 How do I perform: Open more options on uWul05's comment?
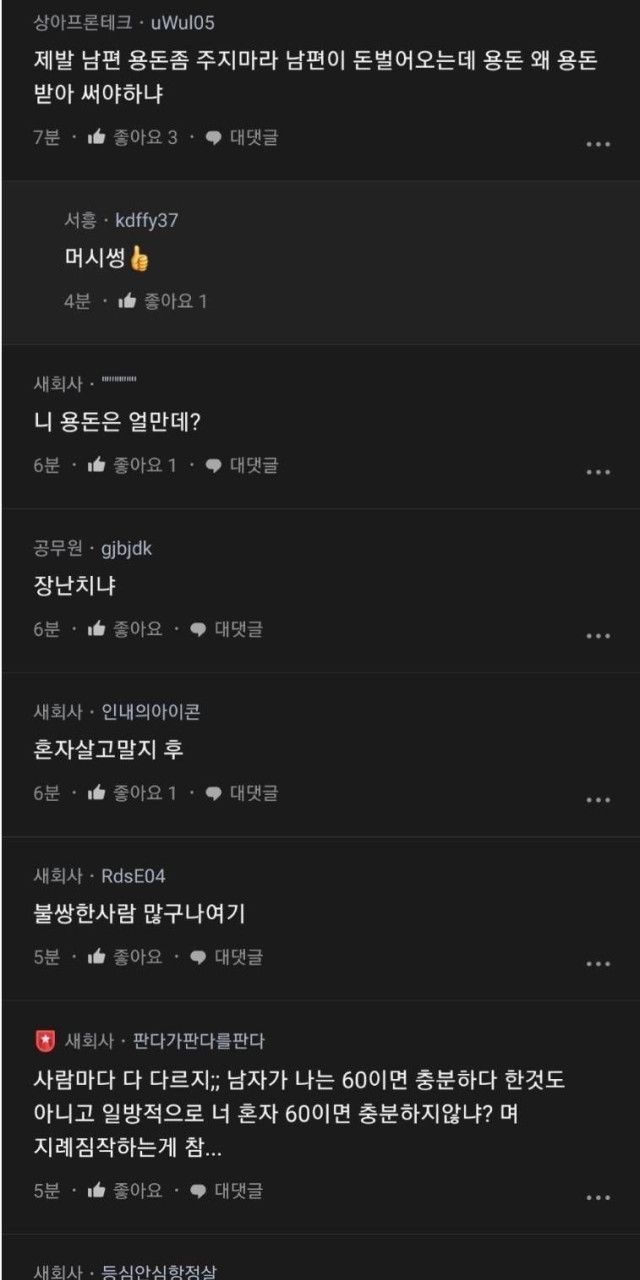pos(598,144)
